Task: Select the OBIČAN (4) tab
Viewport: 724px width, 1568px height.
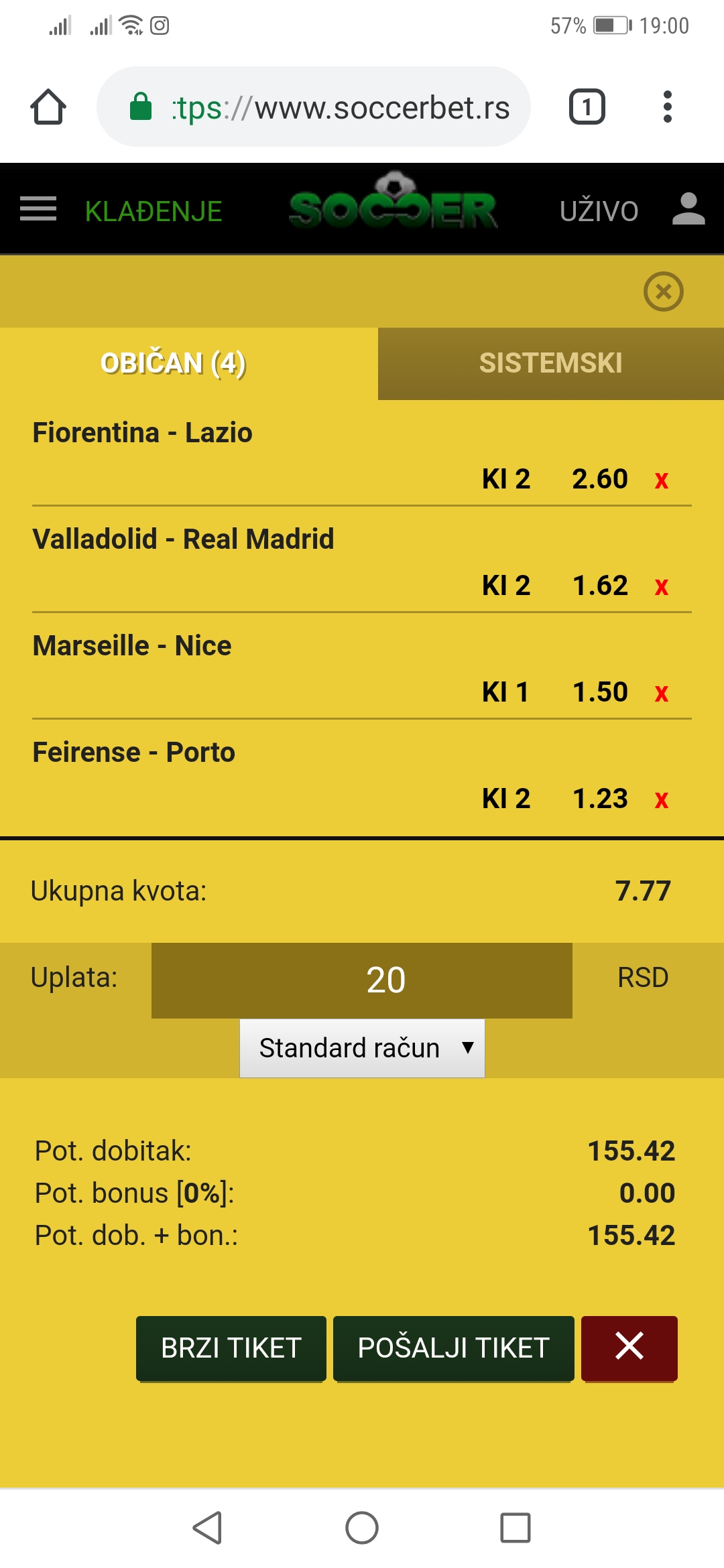Action: click(x=174, y=363)
